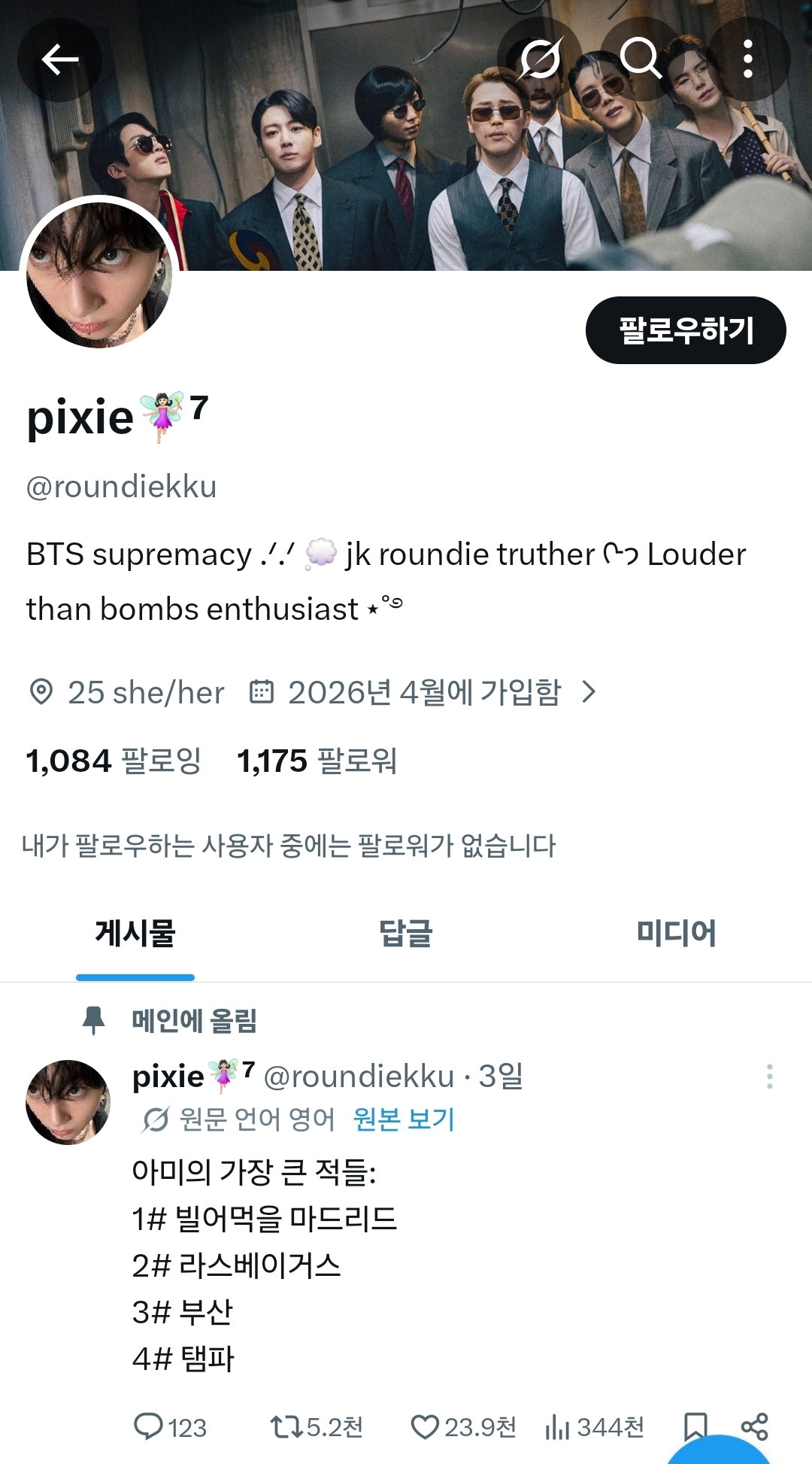Switch to the 미디어 tab

pos(677,933)
